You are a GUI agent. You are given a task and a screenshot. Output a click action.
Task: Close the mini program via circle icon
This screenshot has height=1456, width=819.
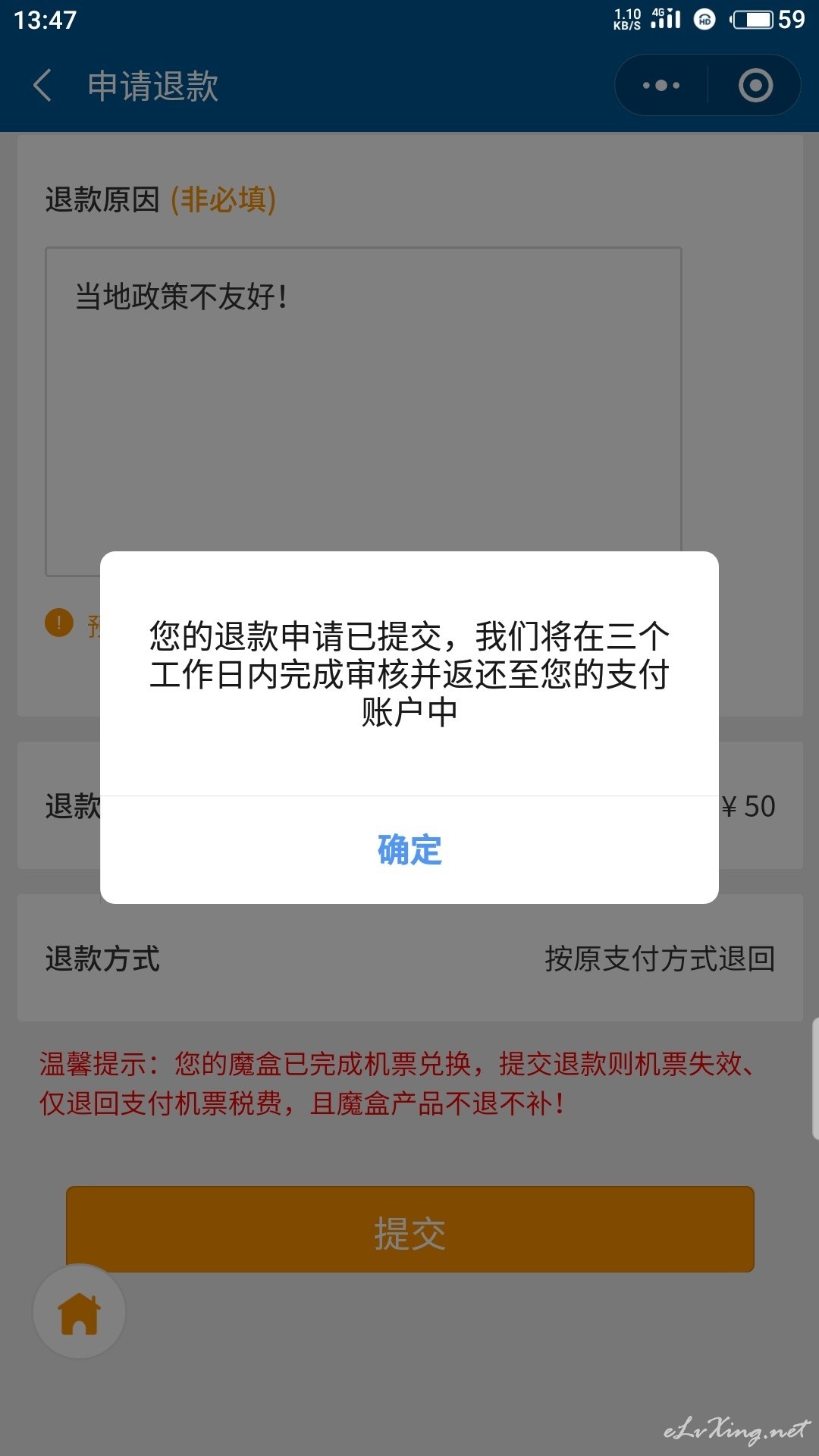point(755,85)
